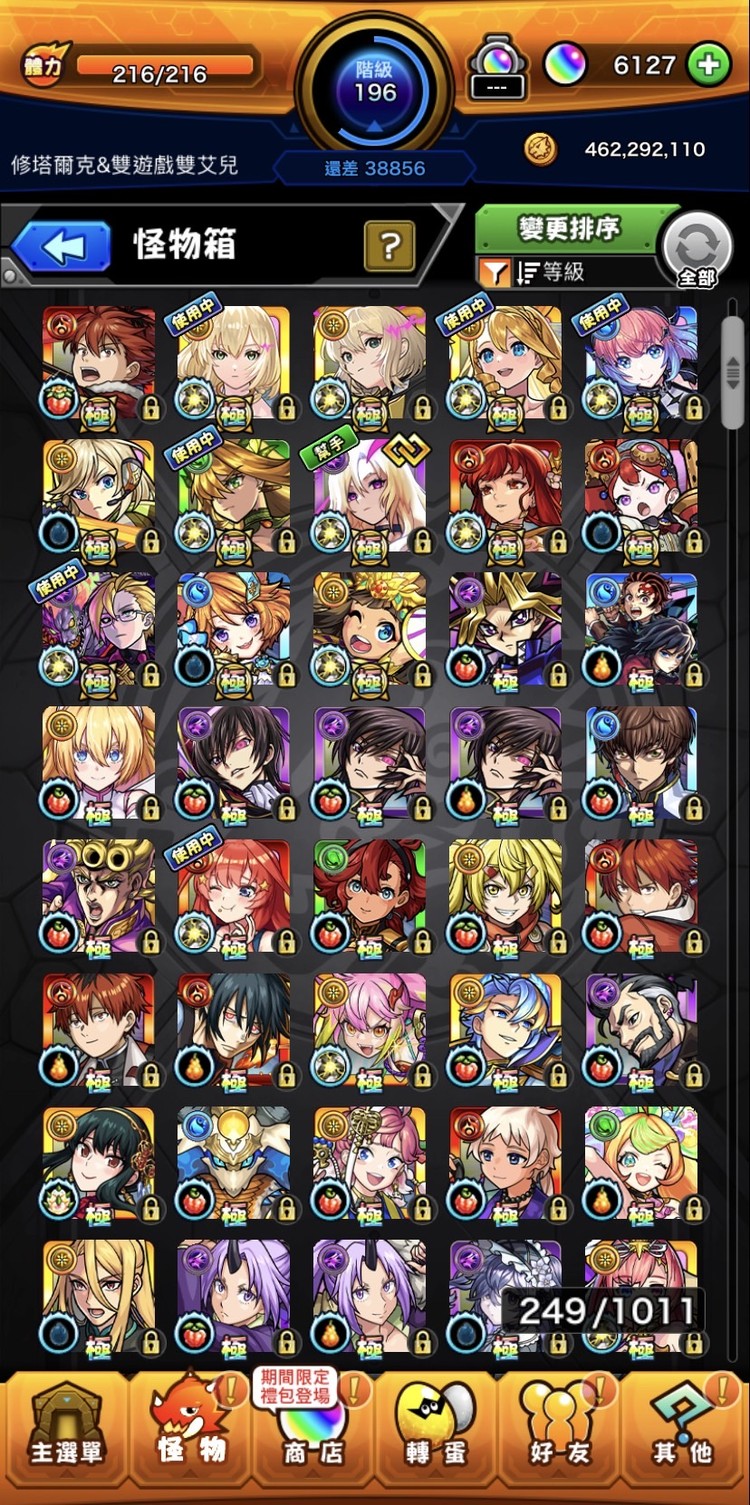Toggle the 全部 refresh filter button
Screen dimensions: 750x1505
697,251
